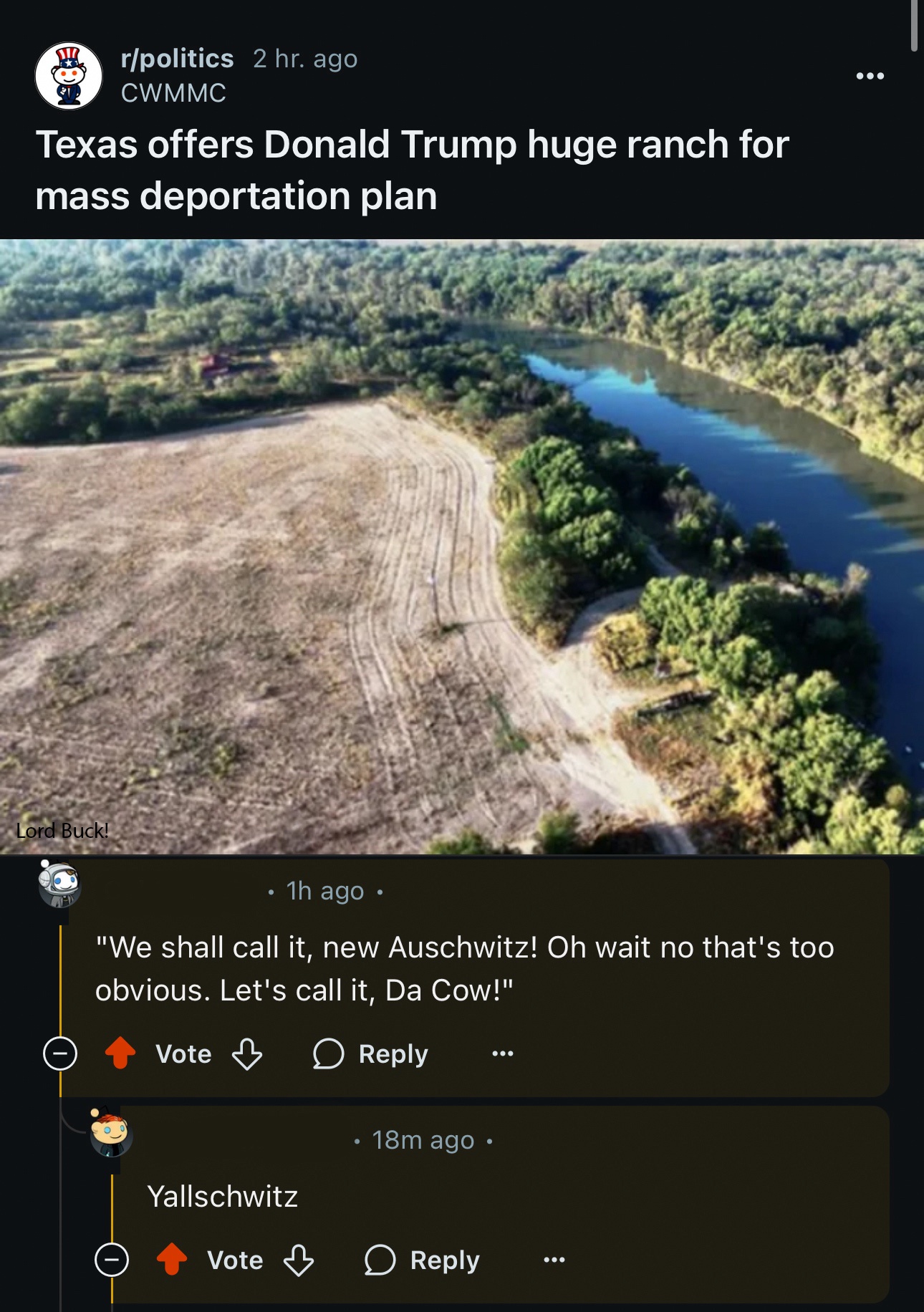This screenshot has width=924, height=1312.
Task: Tap the r/politics Snoo avatar
Action: click(69, 76)
